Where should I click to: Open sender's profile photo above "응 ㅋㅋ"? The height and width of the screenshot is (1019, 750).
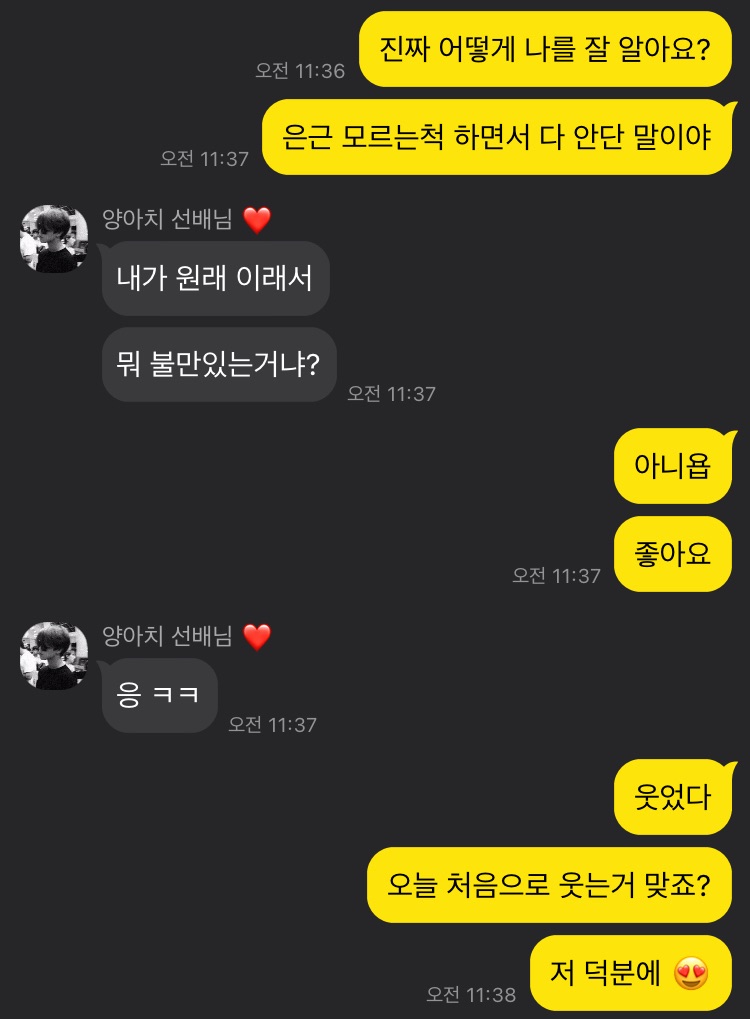54,656
